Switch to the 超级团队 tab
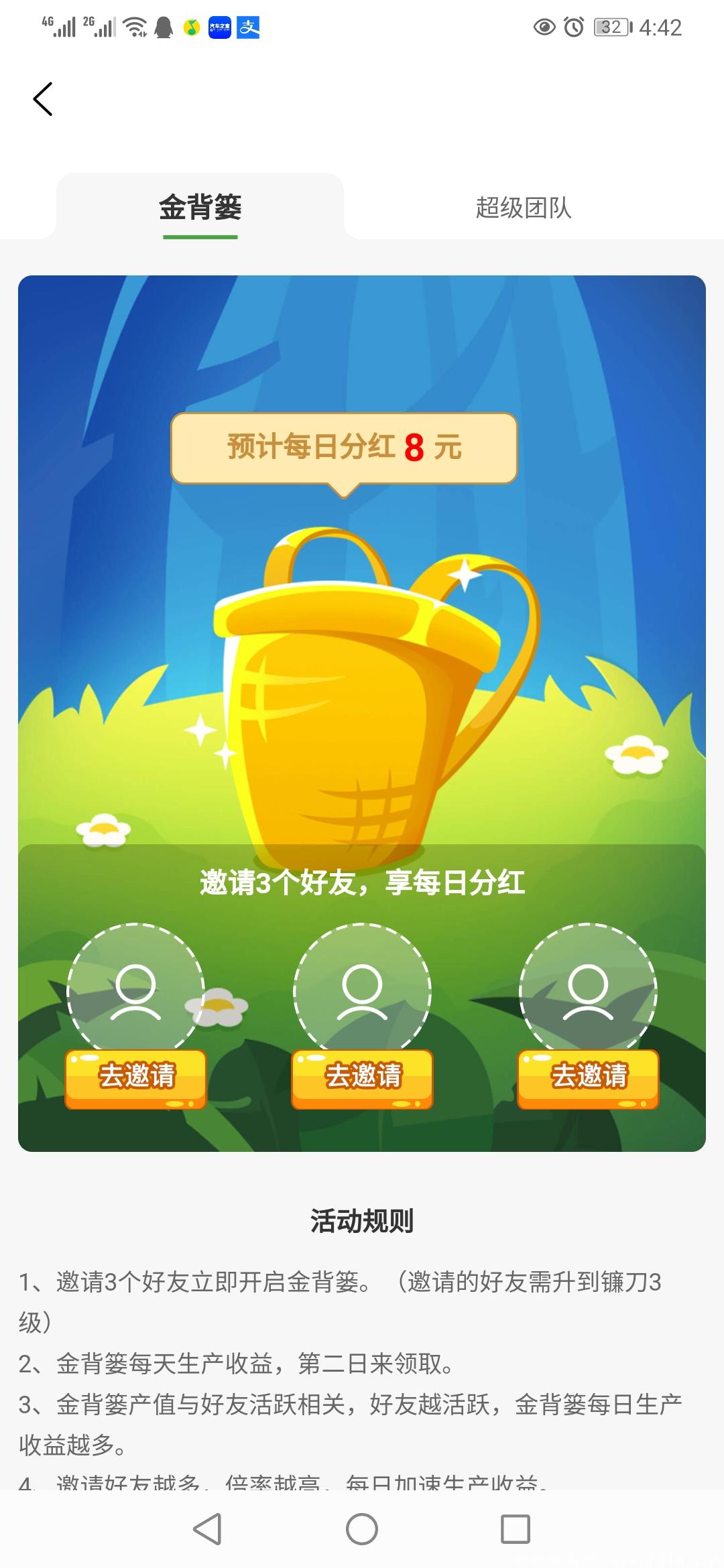Screen dimensions: 724x1568 (523, 208)
